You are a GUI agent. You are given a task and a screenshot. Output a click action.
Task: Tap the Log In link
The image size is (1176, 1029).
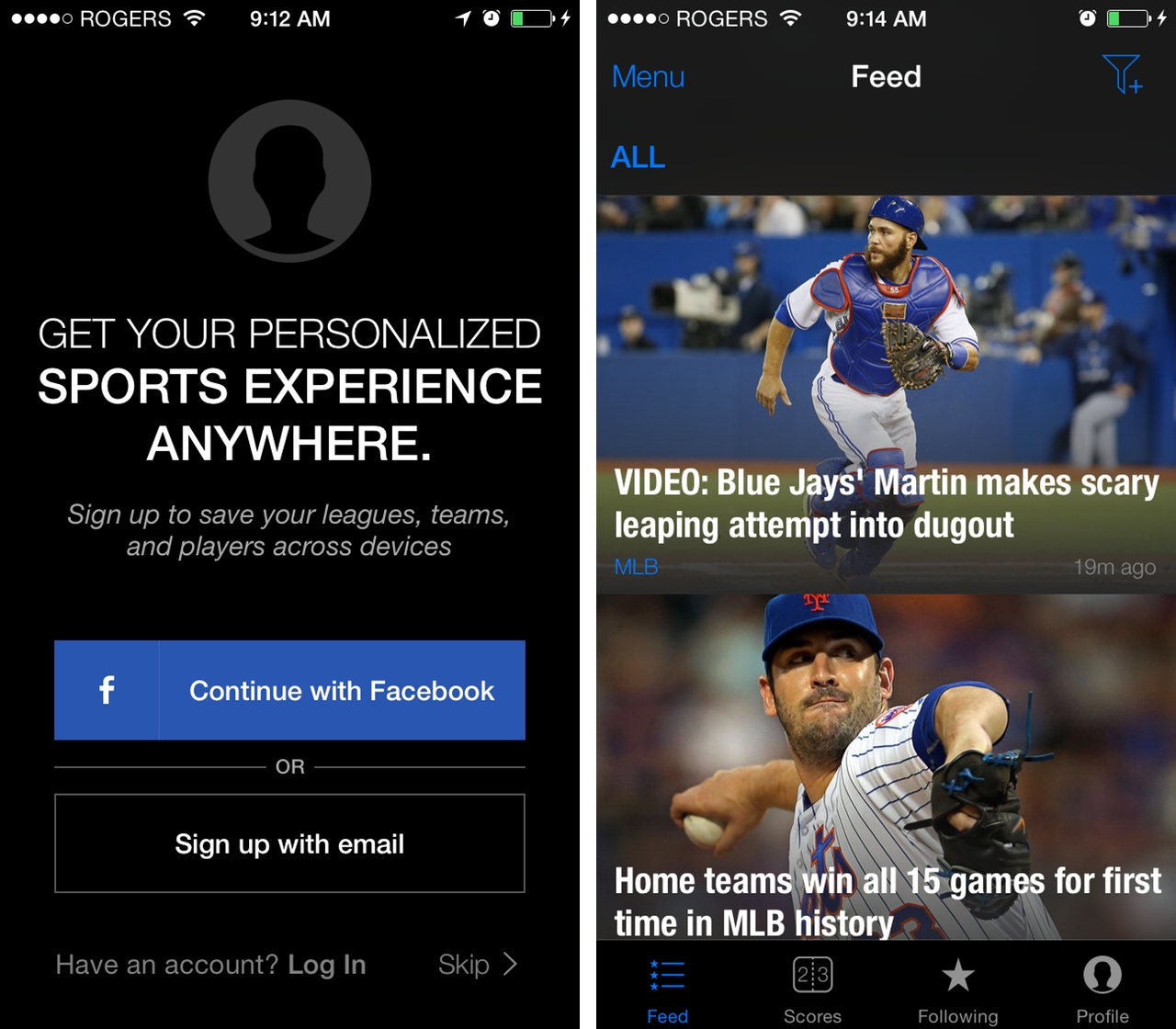pos(326,965)
